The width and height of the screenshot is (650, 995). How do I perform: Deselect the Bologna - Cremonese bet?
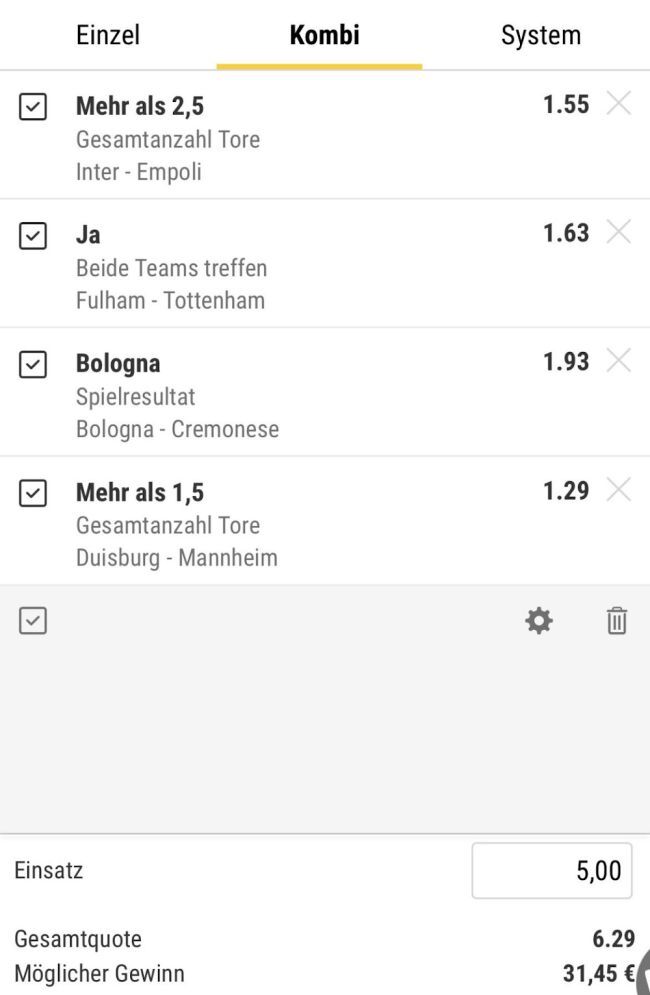pos(33,365)
